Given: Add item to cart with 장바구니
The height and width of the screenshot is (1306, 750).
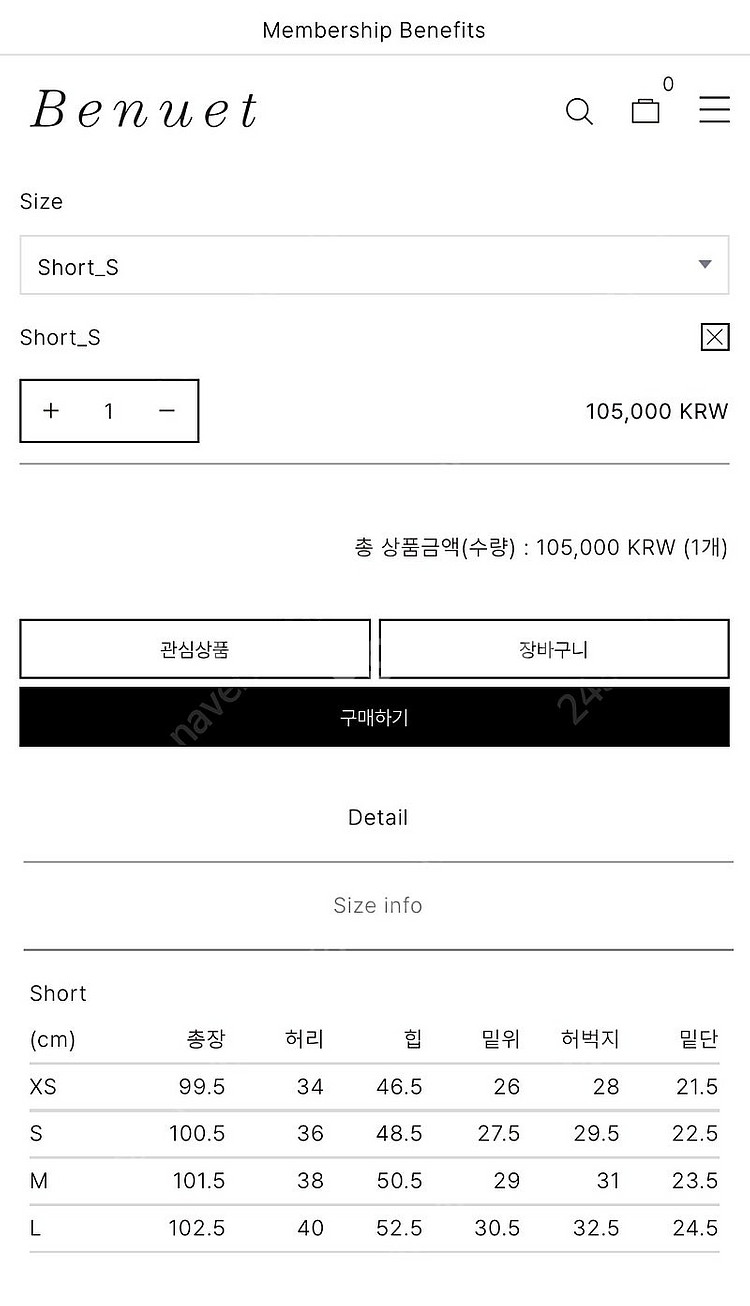Looking at the screenshot, I should pyautogui.click(x=554, y=649).
